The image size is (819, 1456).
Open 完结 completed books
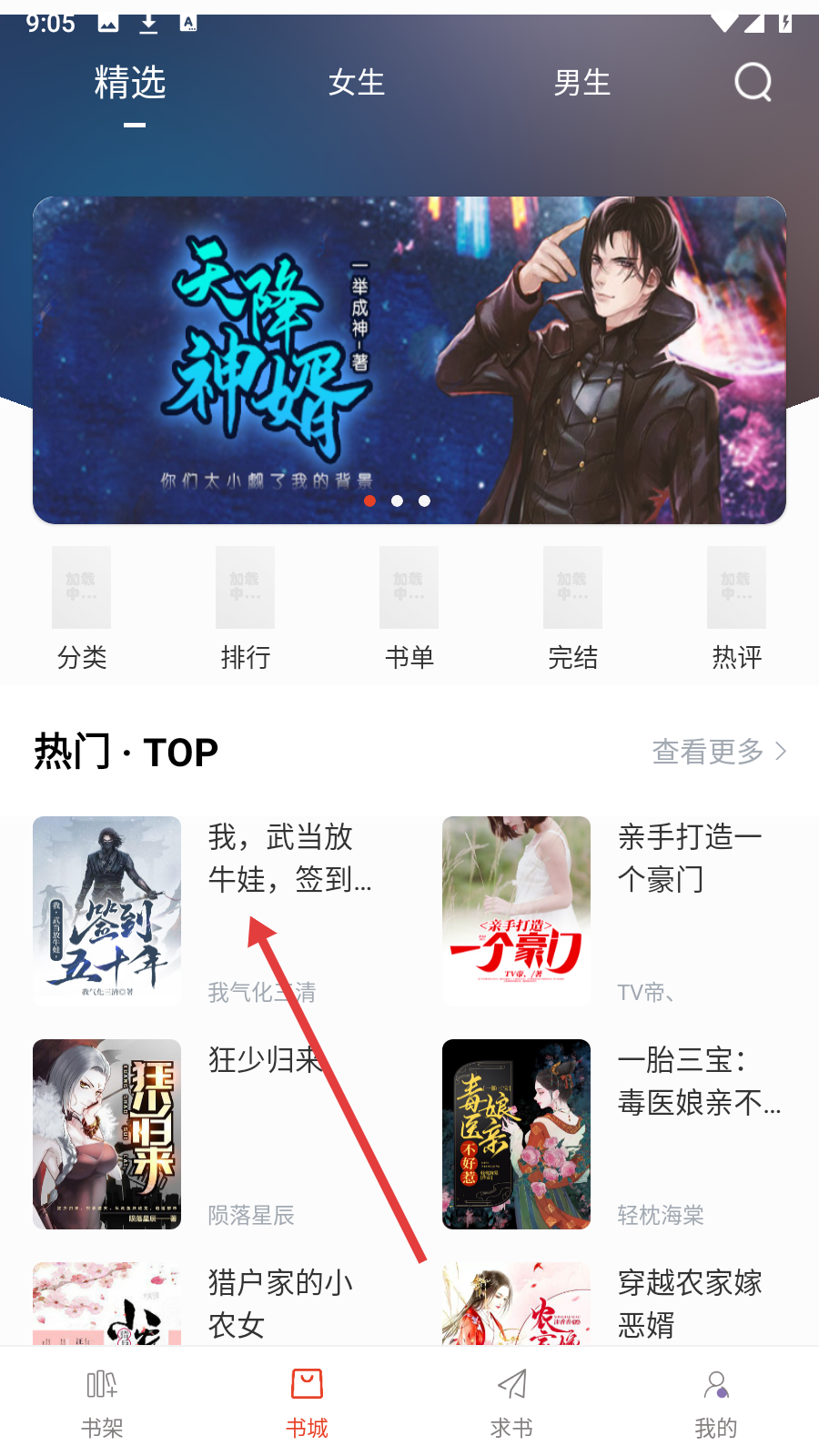[573, 608]
